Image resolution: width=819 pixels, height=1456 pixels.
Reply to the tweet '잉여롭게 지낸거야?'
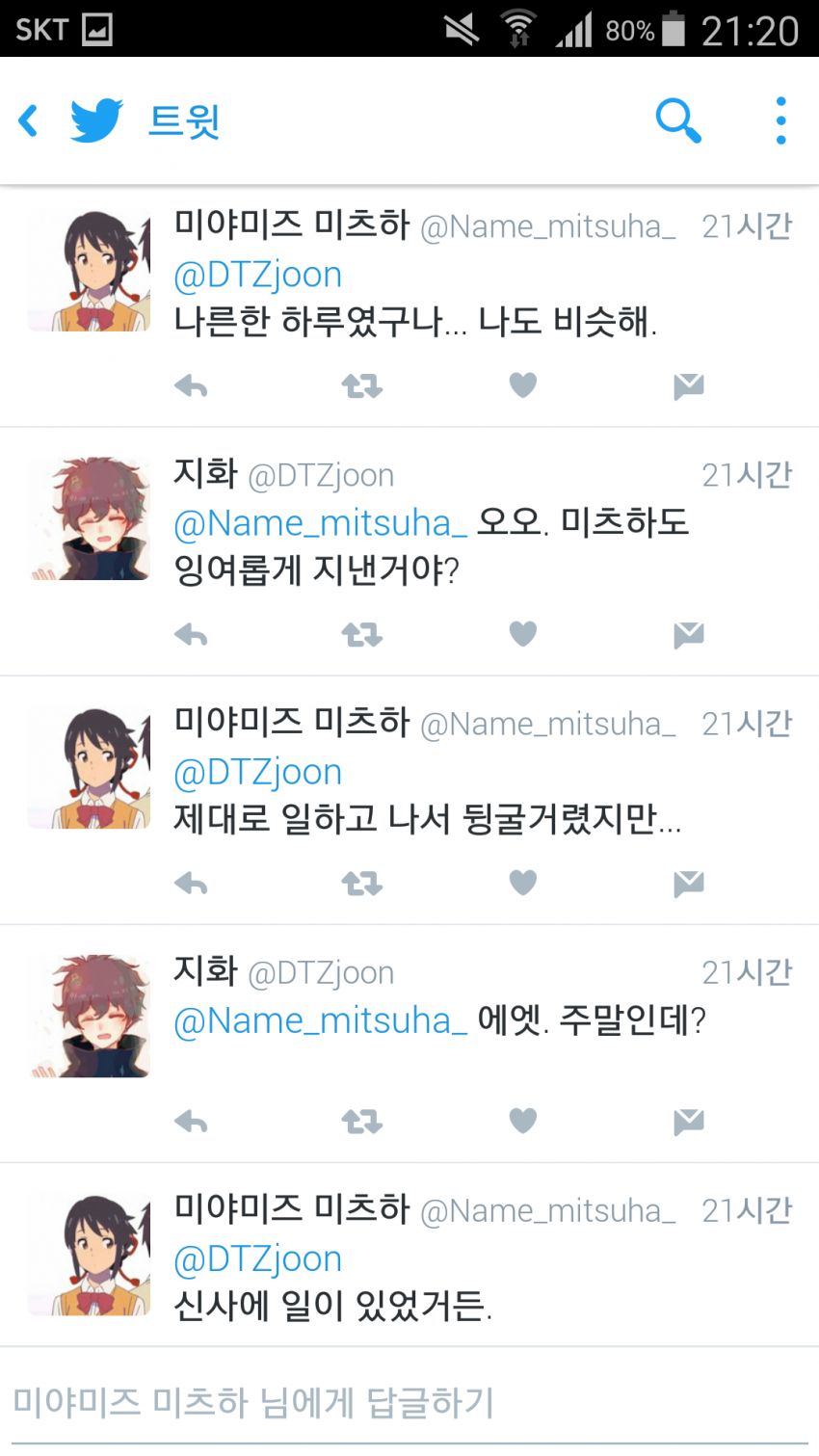(x=191, y=635)
